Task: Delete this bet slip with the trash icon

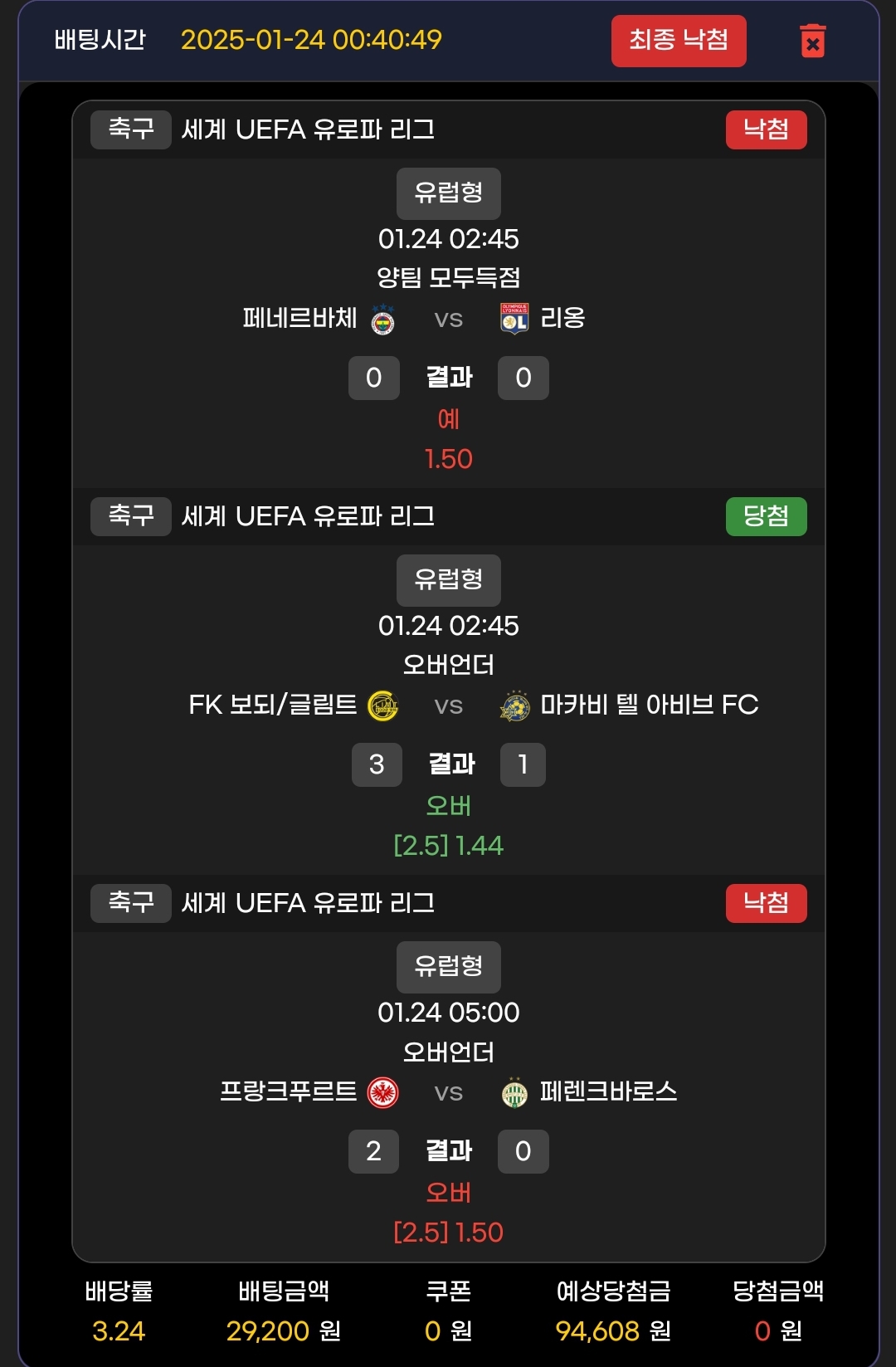Action: [812, 41]
